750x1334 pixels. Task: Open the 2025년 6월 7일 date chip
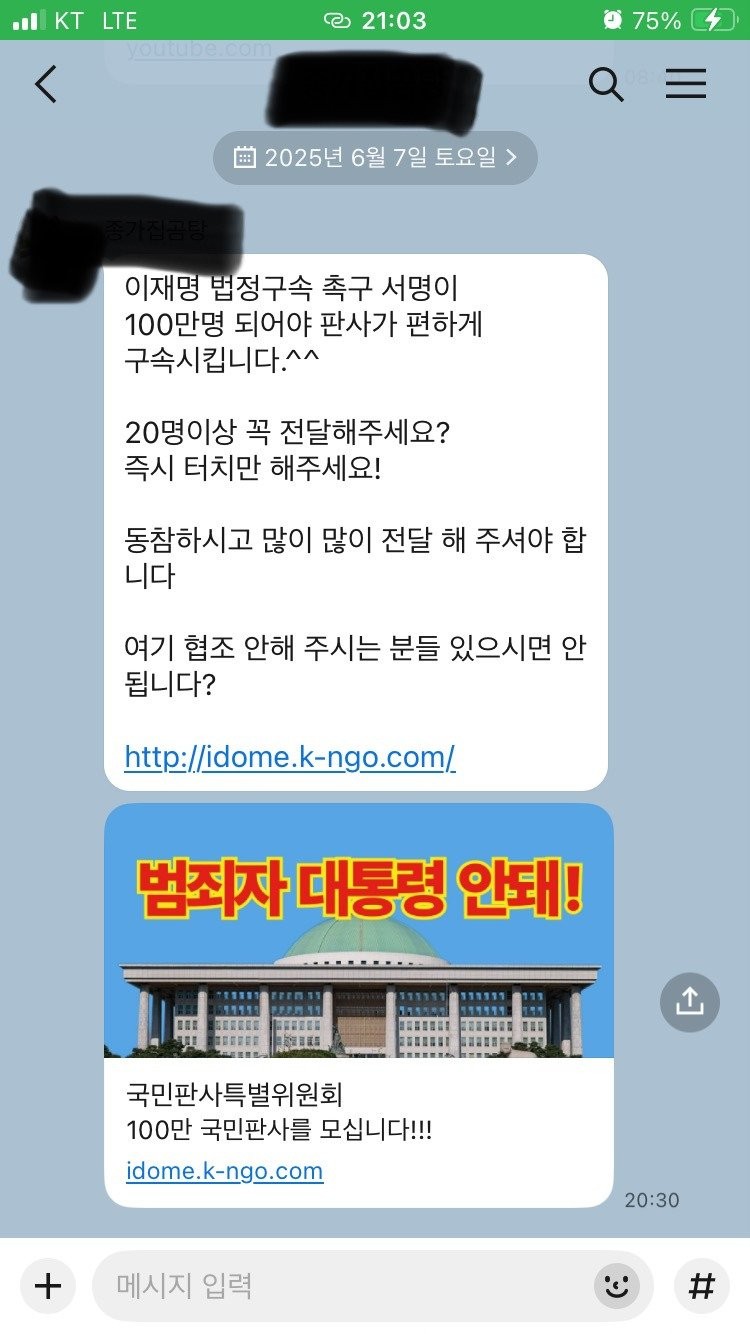pos(375,158)
